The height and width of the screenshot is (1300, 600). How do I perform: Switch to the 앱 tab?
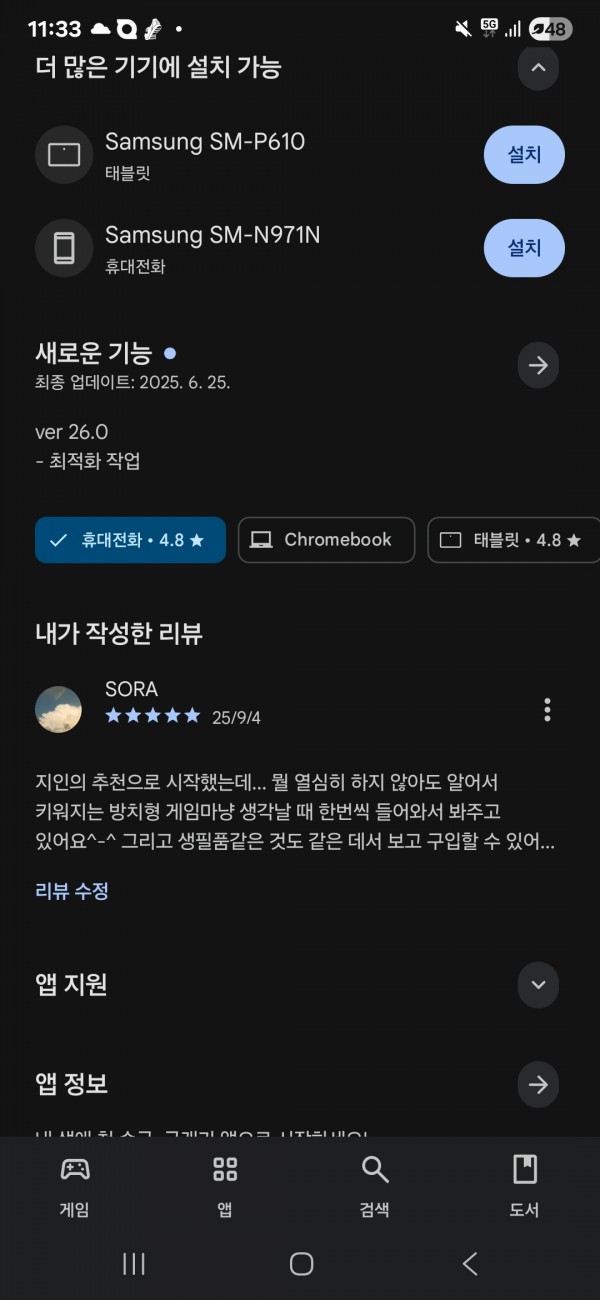[x=225, y=1186]
